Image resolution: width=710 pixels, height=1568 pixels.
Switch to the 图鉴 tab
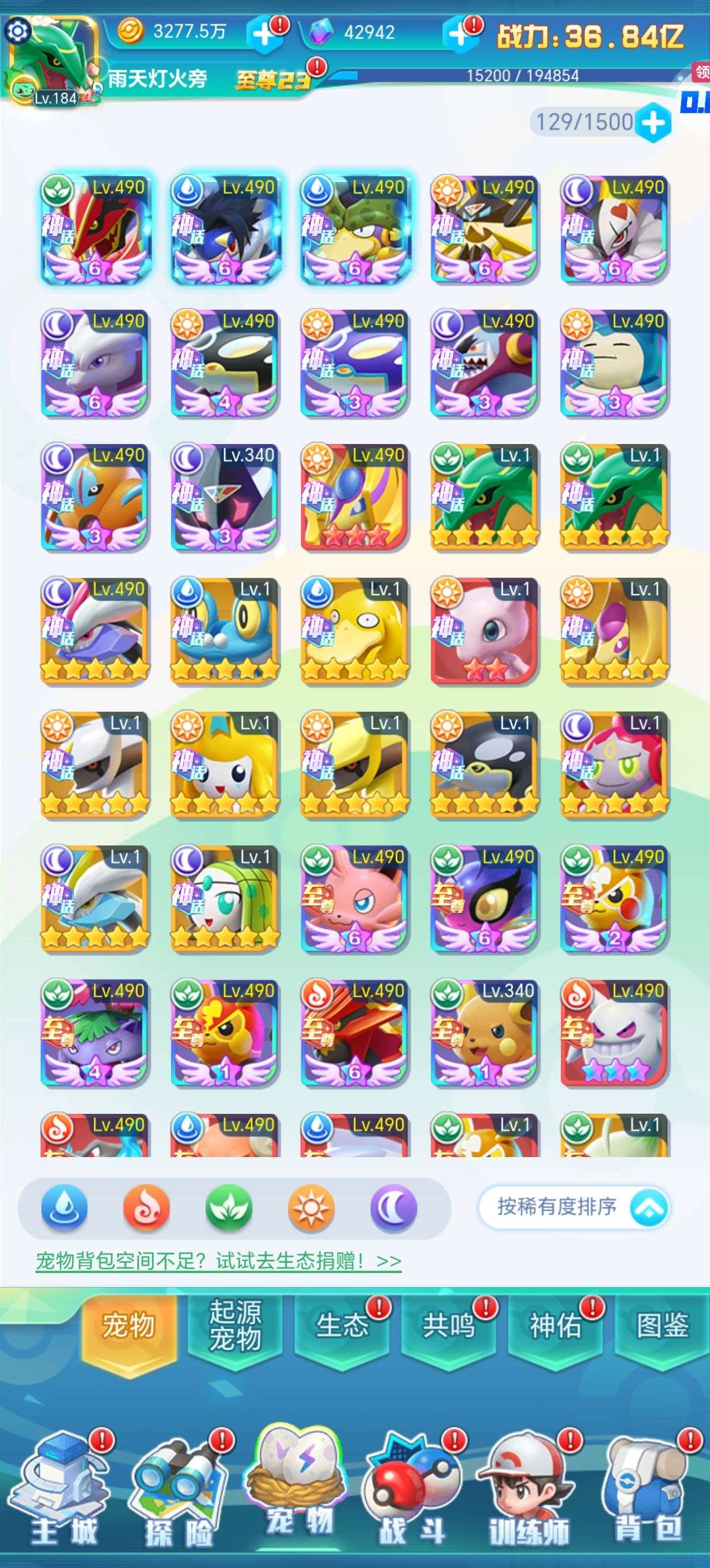pos(662,1326)
